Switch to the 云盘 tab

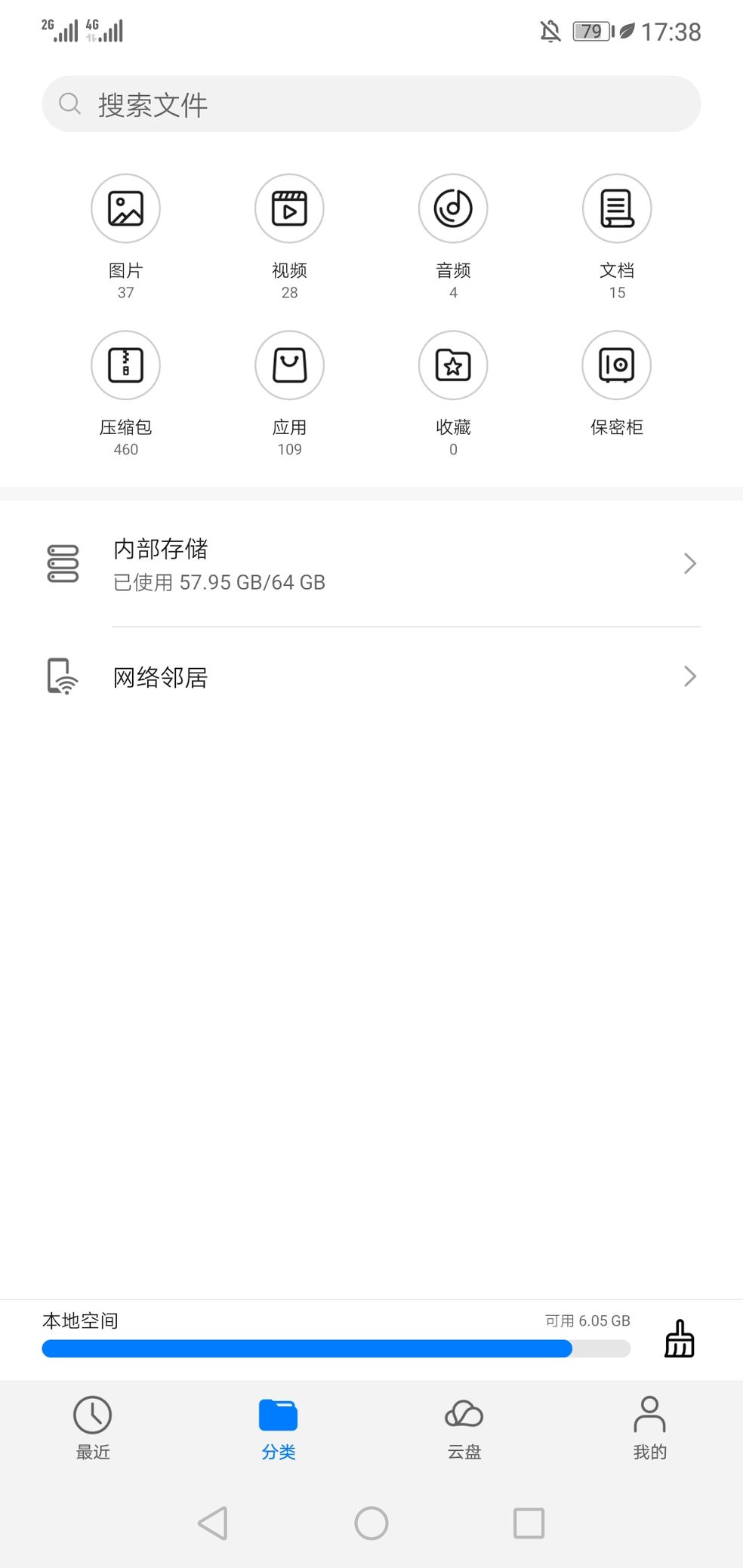464,1428
